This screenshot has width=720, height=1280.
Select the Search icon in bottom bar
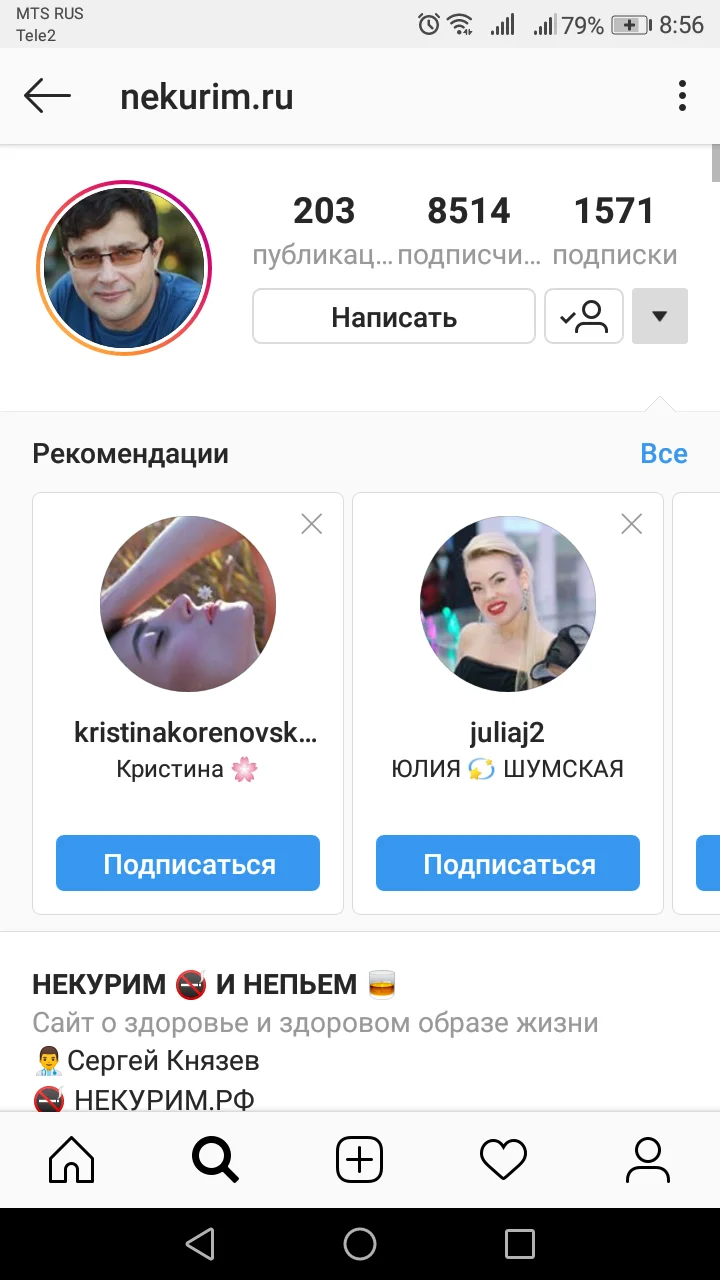[215, 1159]
